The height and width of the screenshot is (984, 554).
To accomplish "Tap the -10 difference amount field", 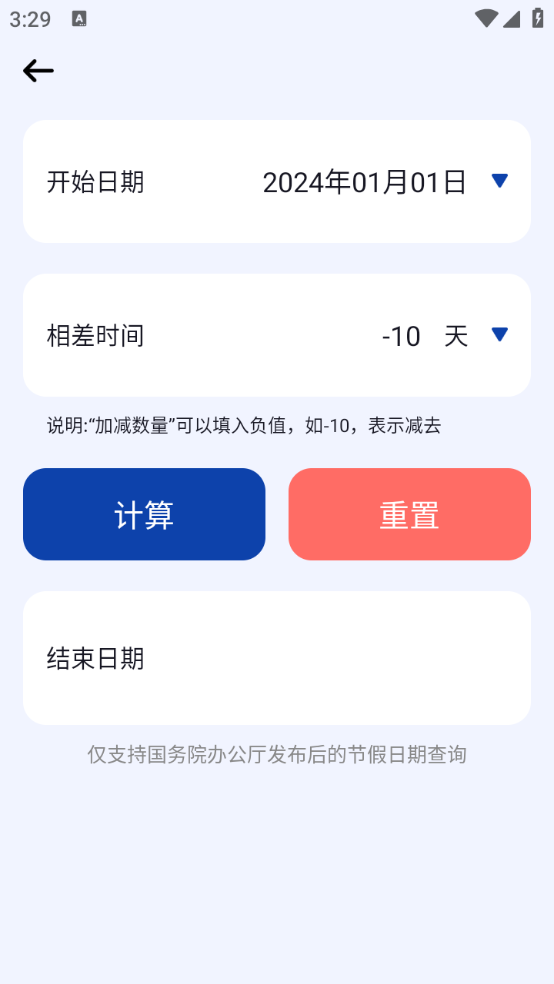I will point(401,336).
